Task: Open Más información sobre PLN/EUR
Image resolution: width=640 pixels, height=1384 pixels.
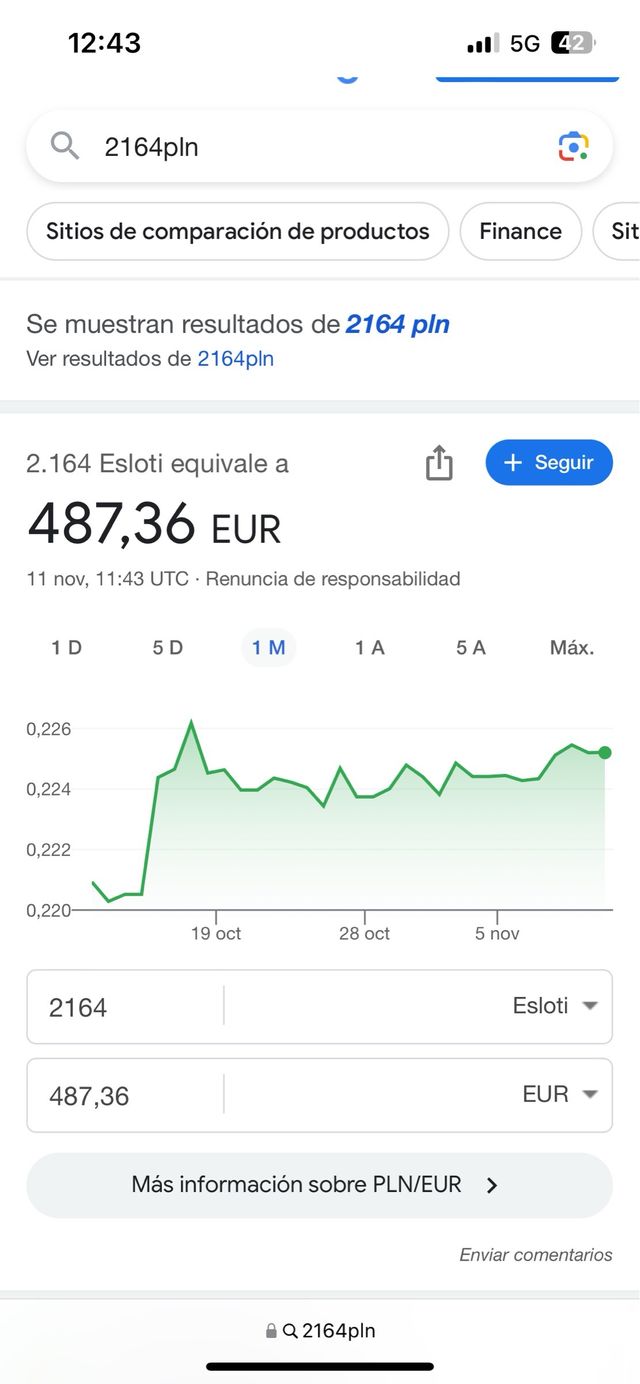Action: click(319, 1185)
